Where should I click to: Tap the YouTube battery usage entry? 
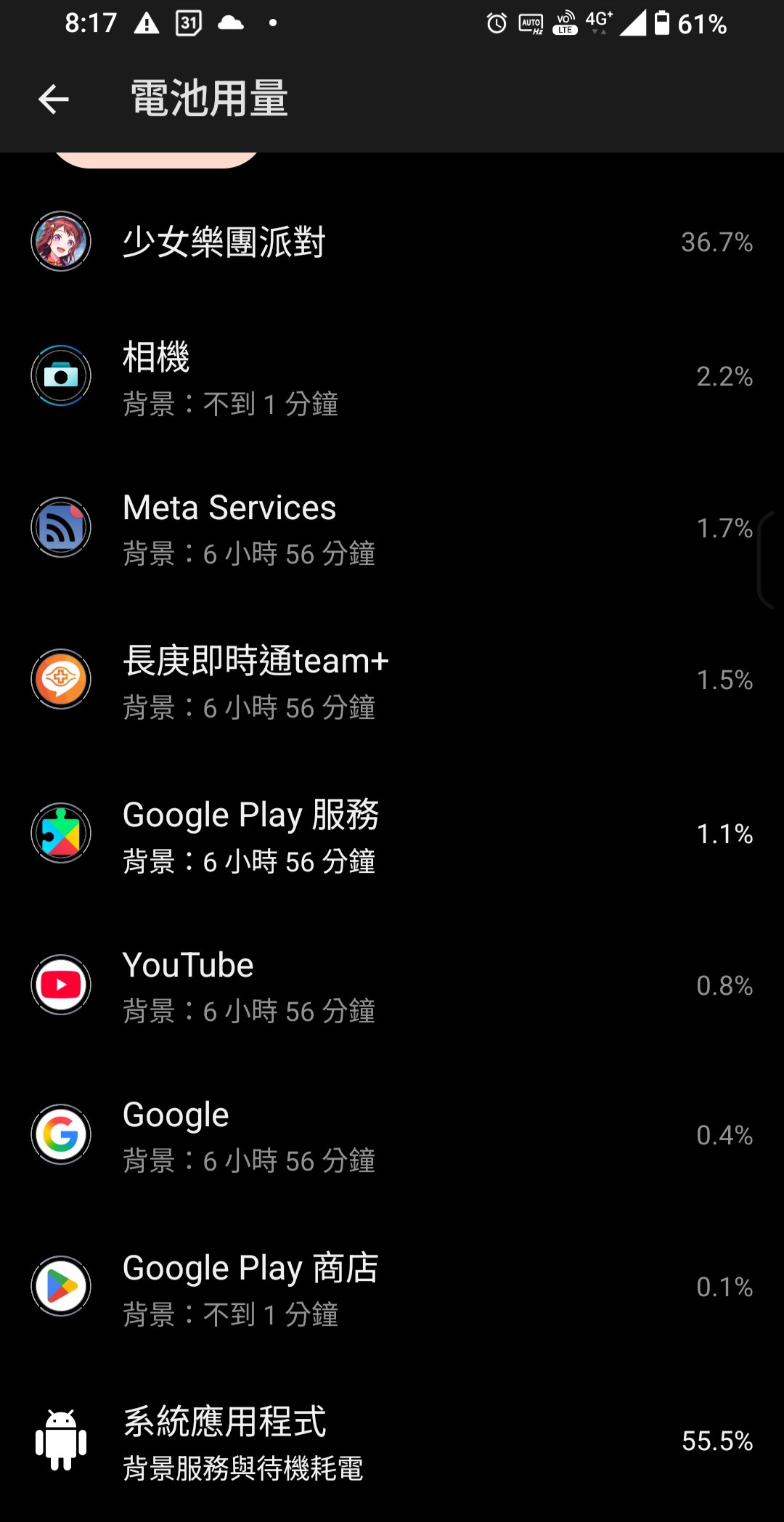click(x=392, y=985)
